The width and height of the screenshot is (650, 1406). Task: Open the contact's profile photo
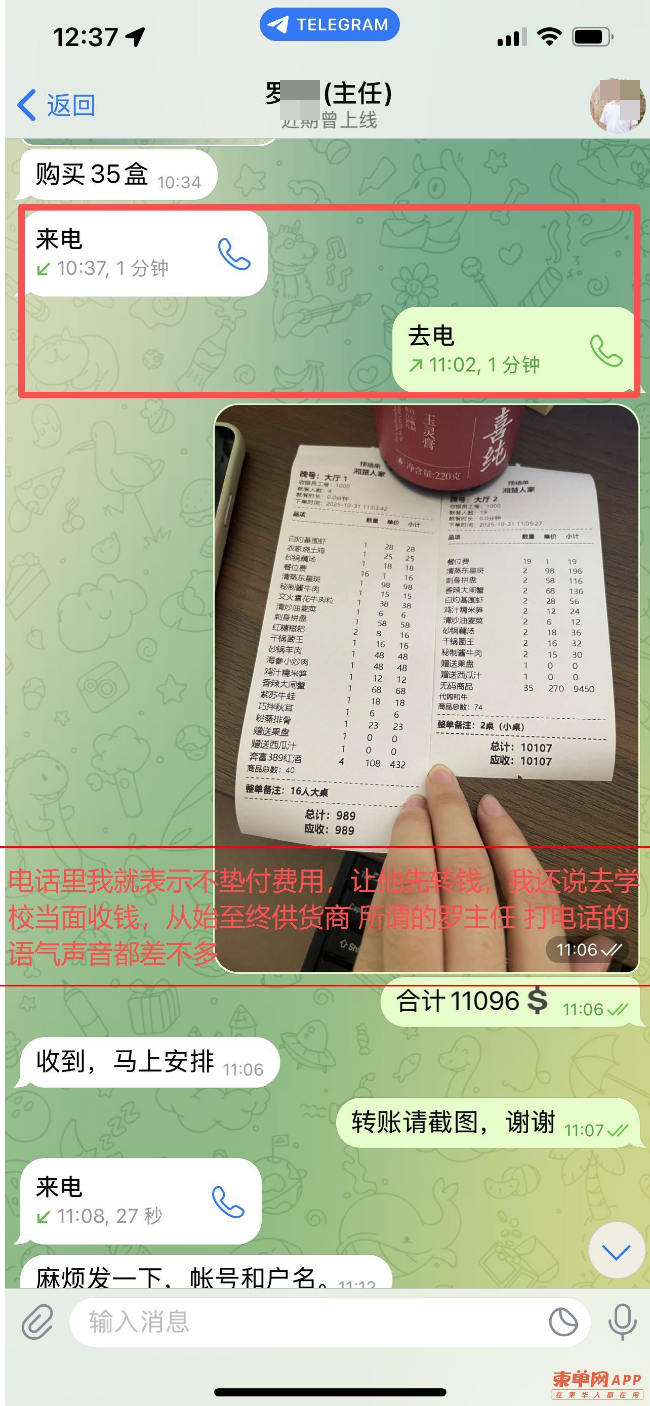(617, 104)
